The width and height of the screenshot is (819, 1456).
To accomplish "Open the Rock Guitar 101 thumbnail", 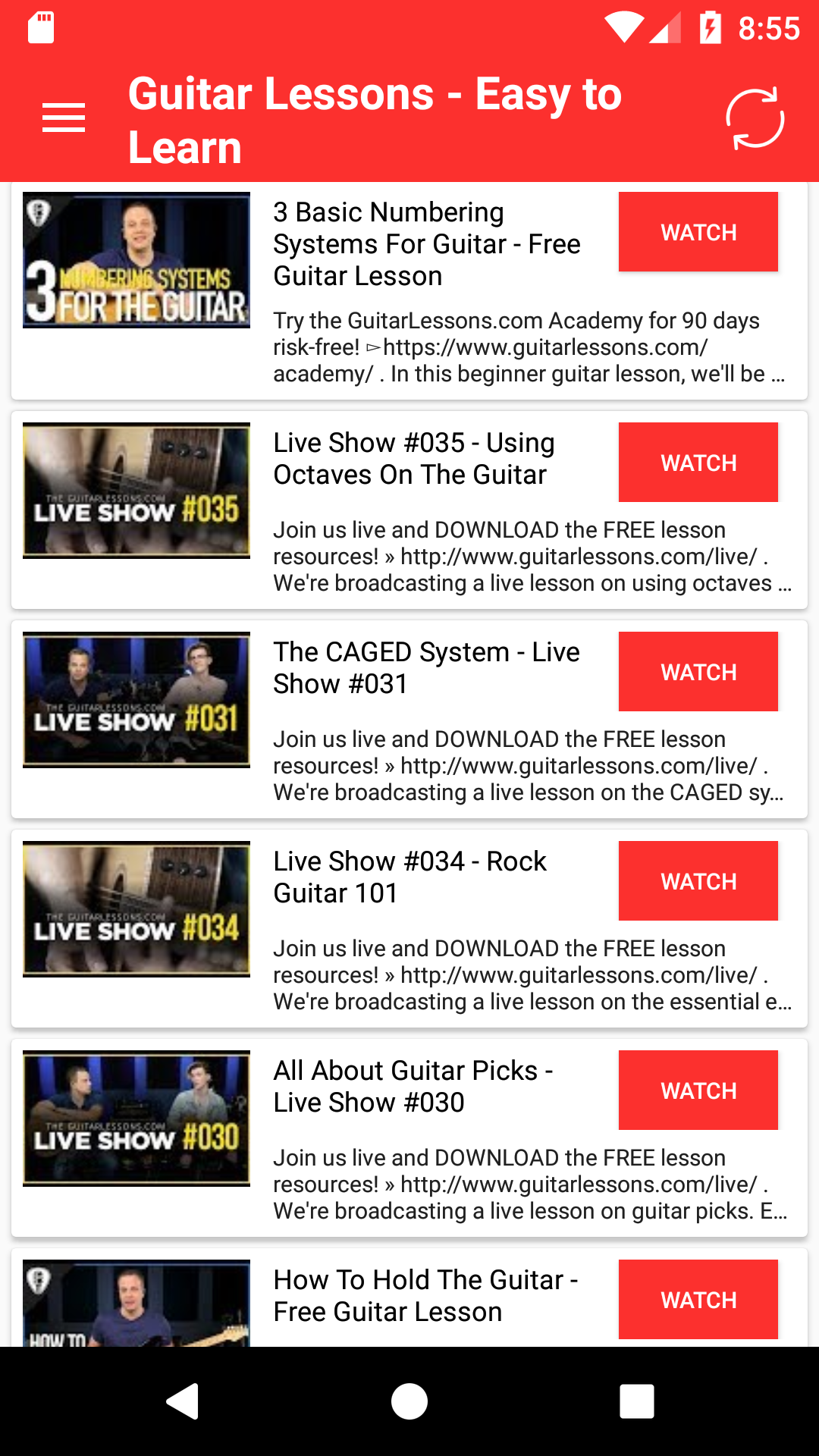I will tap(136, 908).
